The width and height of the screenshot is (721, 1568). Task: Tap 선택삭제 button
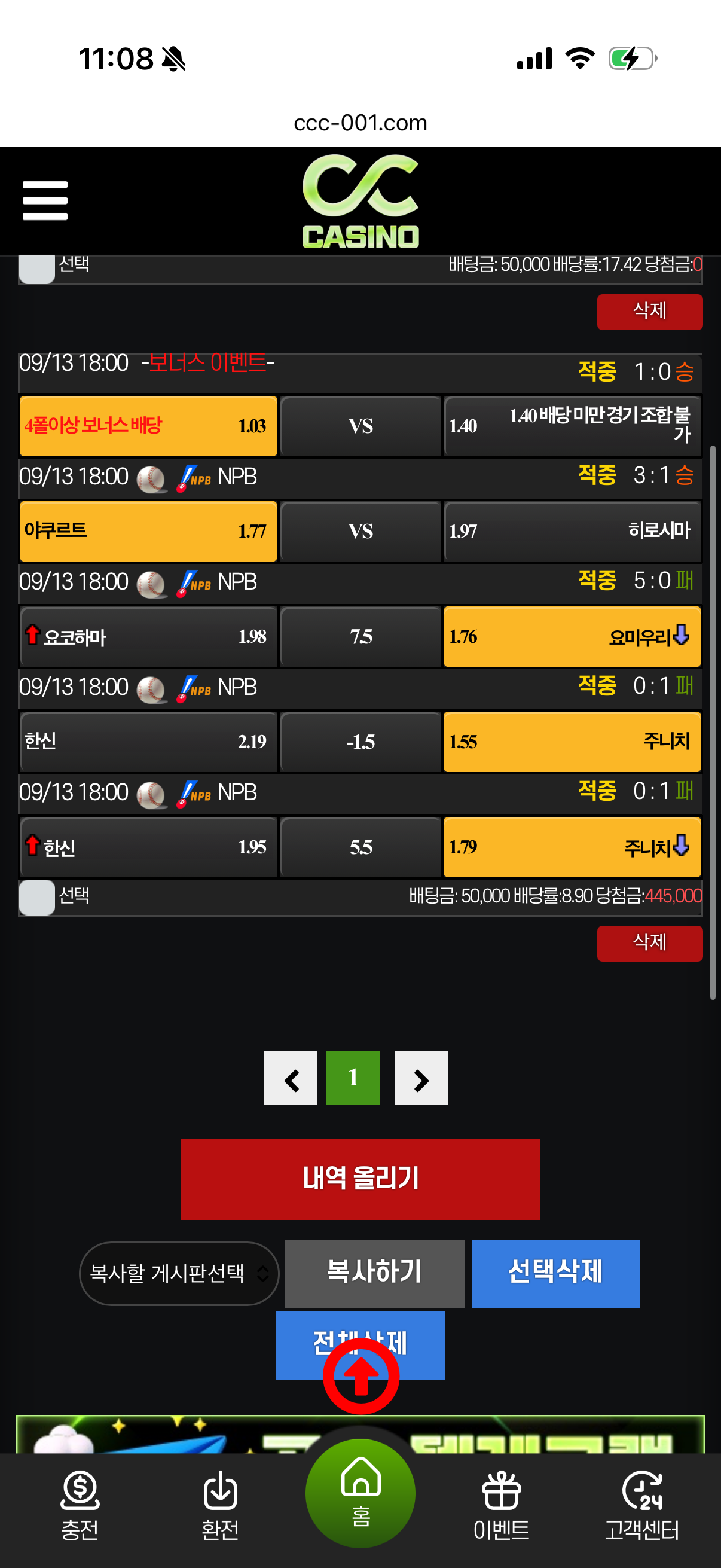coord(555,1273)
